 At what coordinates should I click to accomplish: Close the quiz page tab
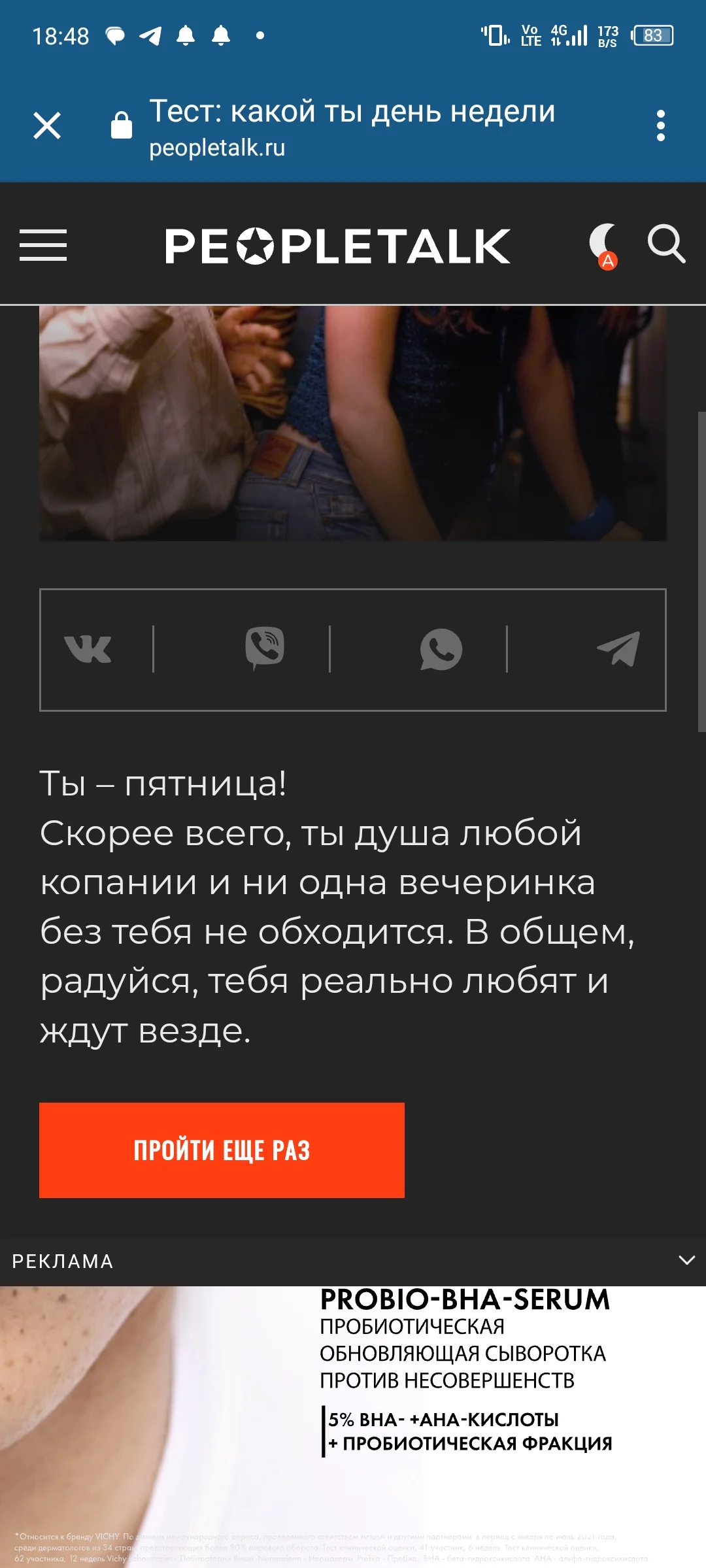(45, 124)
